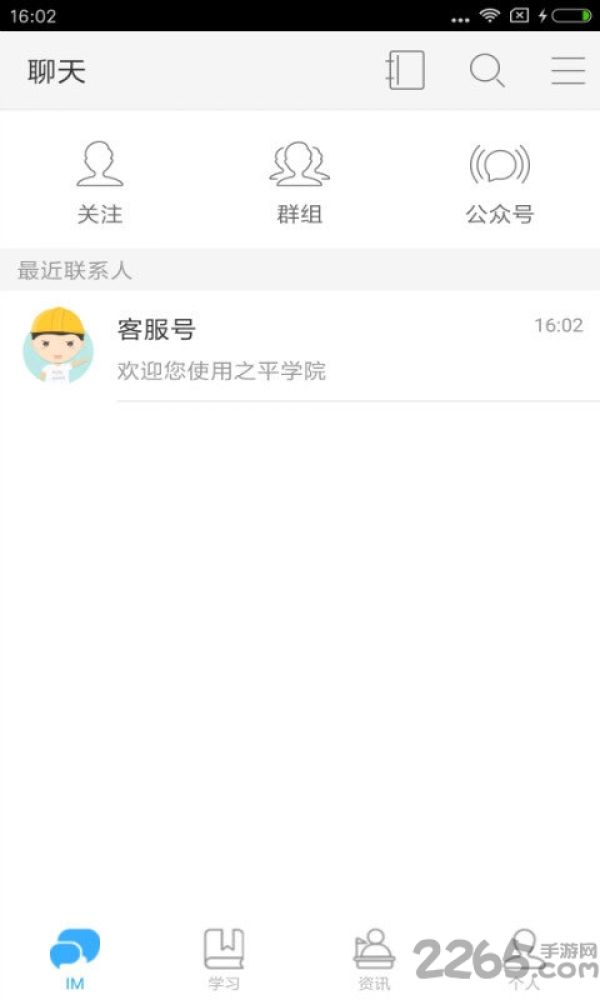This screenshot has height=1000, width=600.
Task: Open the 公众号 section
Action: point(500,184)
